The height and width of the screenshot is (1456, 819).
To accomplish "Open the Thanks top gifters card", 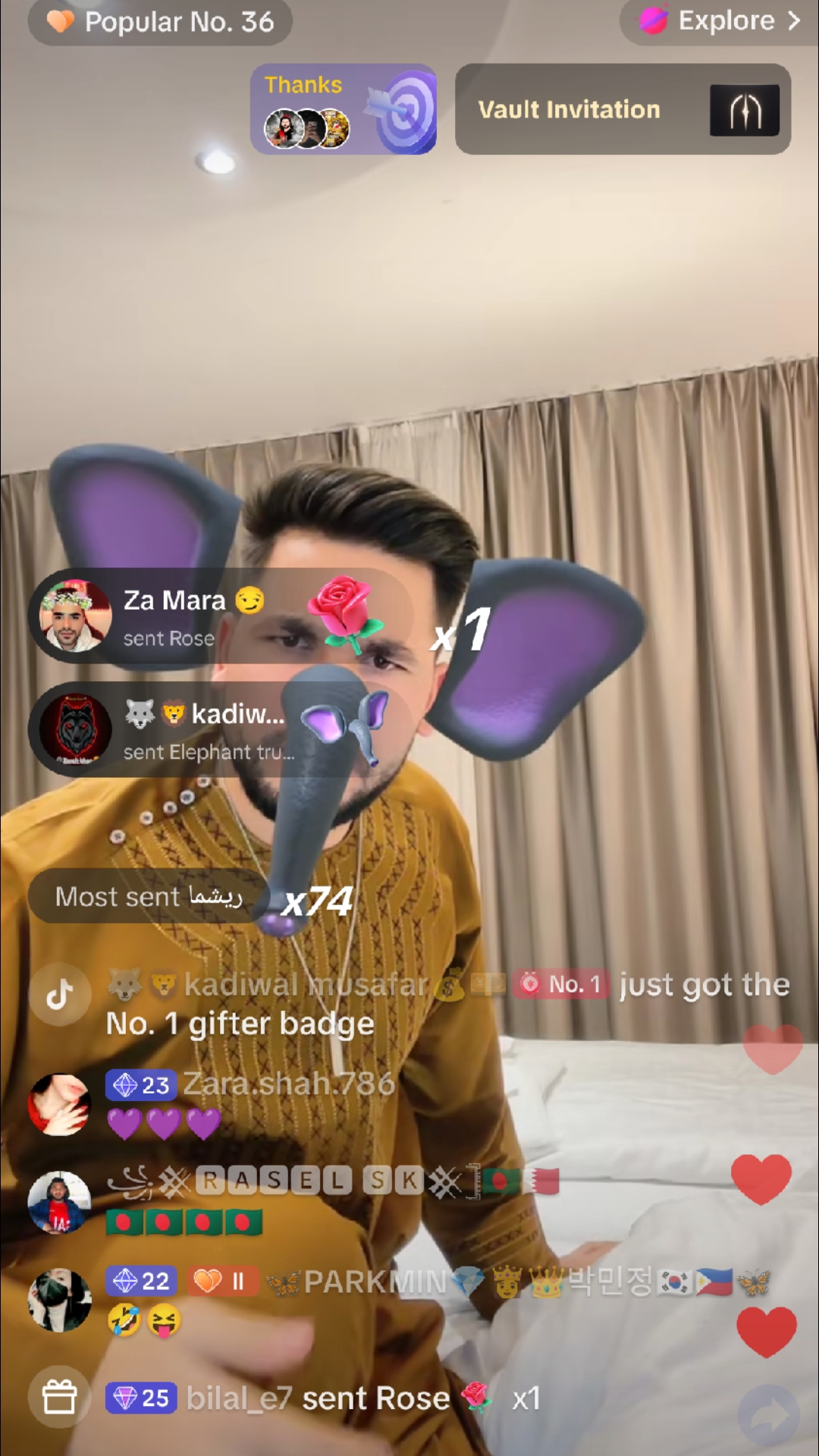I will [344, 109].
